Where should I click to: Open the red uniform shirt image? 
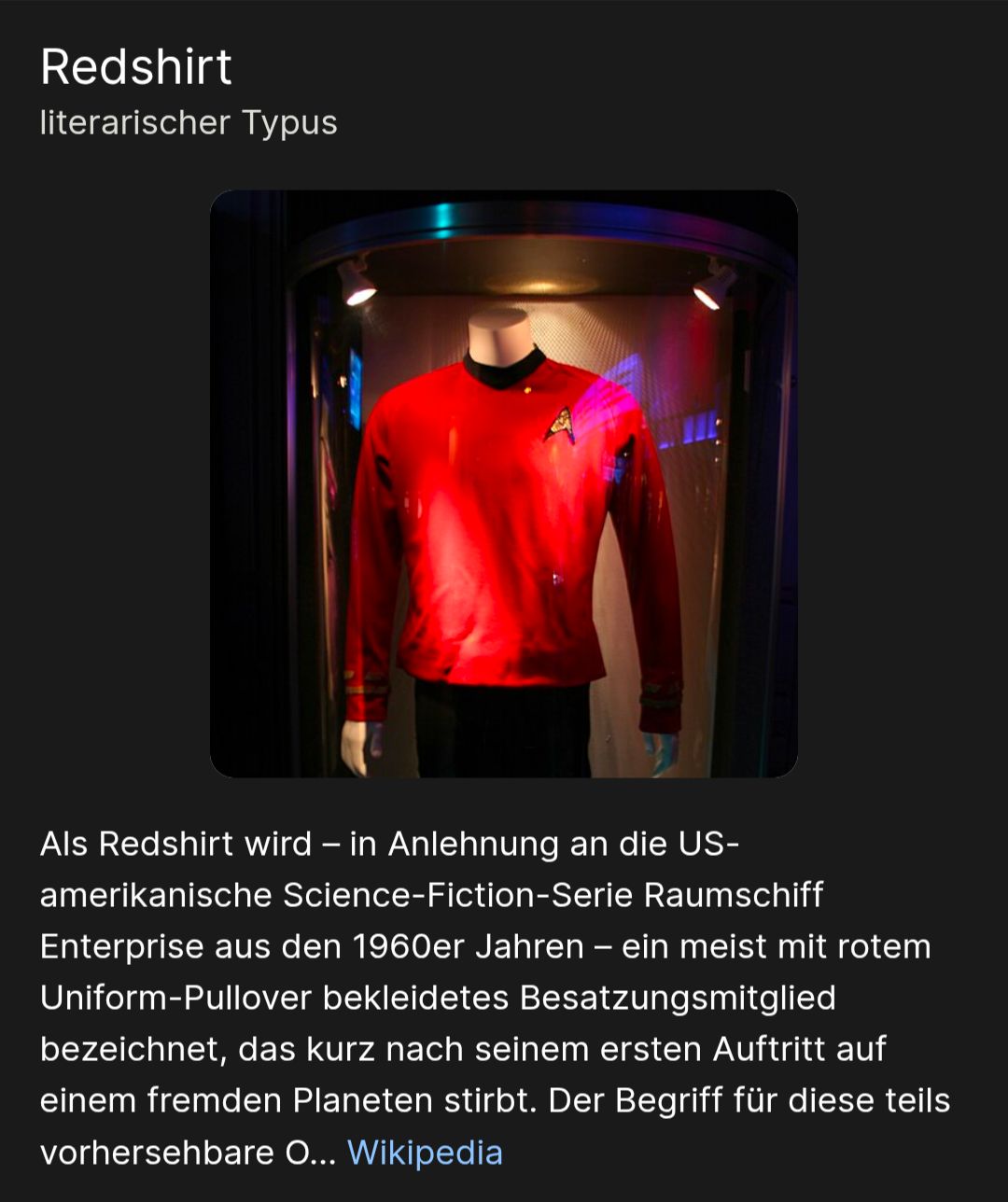coord(504,483)
